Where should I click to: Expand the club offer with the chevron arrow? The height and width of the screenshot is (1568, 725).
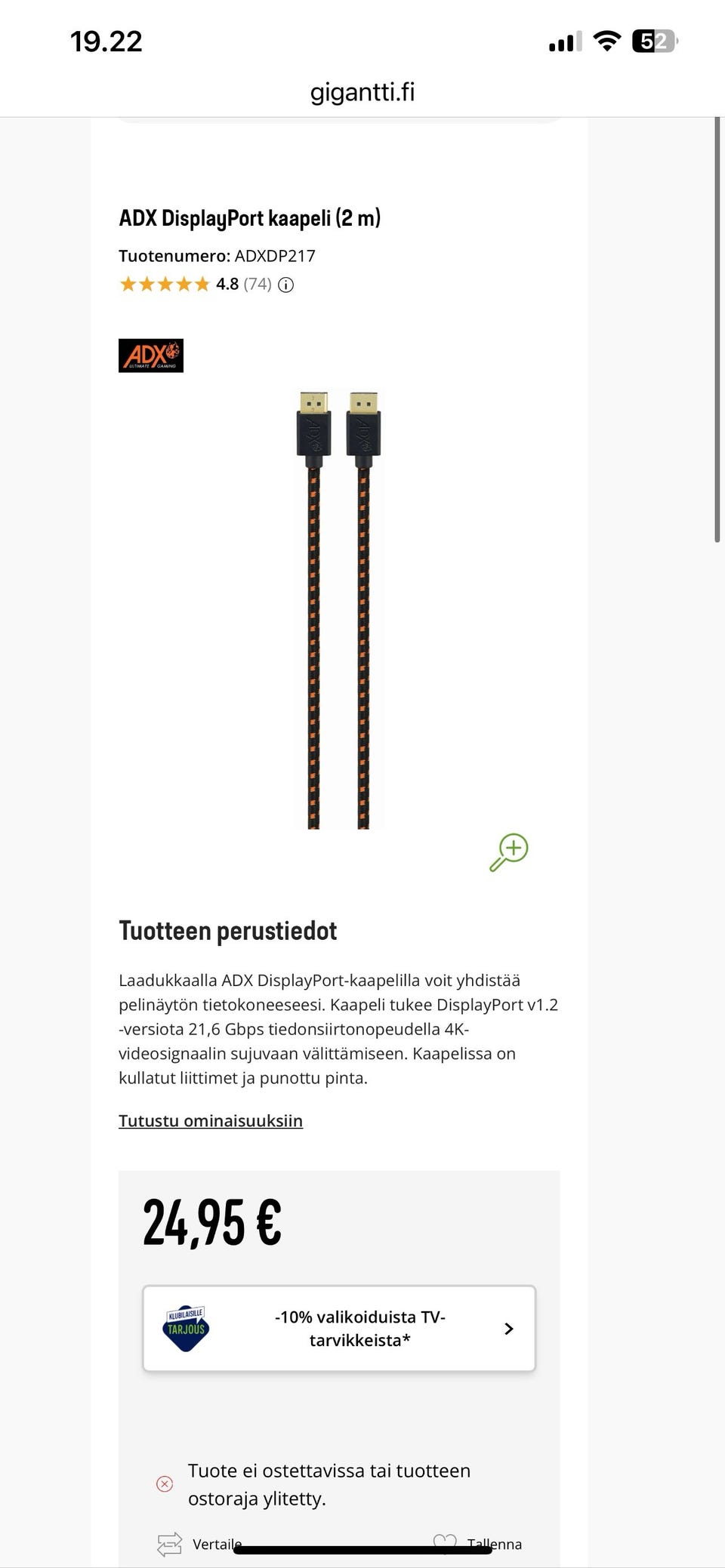pyautogui.click(x=508, y=1328)
